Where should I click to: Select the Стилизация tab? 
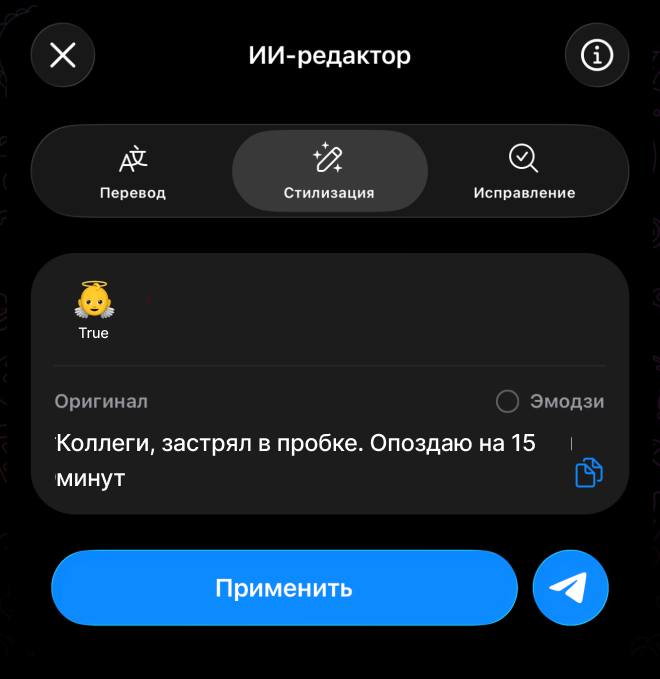329,172
